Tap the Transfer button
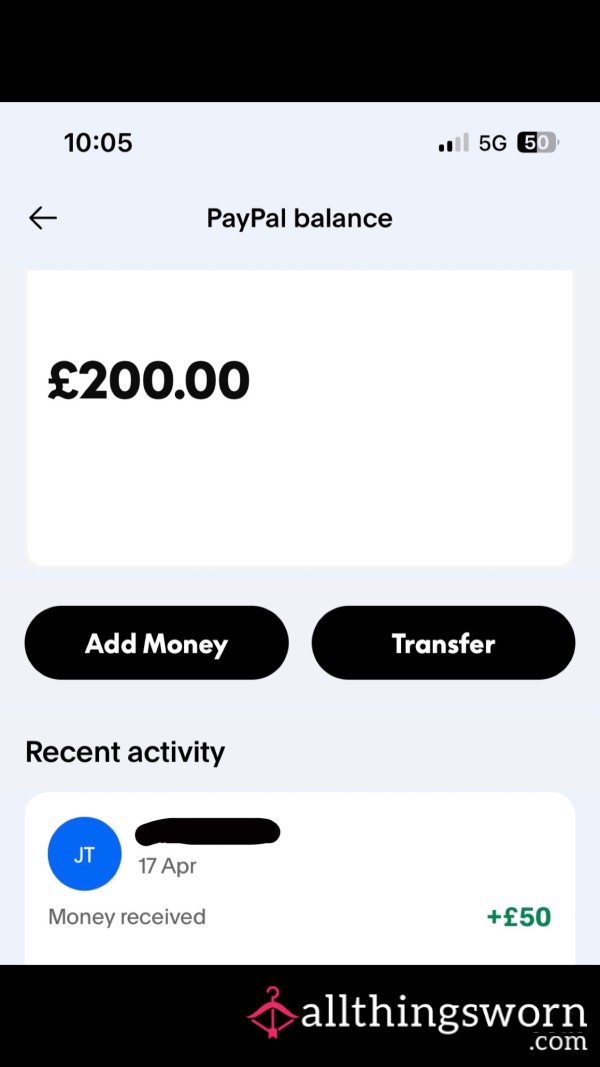Viewport: 600px width, 1067px height. coord(444,643)
